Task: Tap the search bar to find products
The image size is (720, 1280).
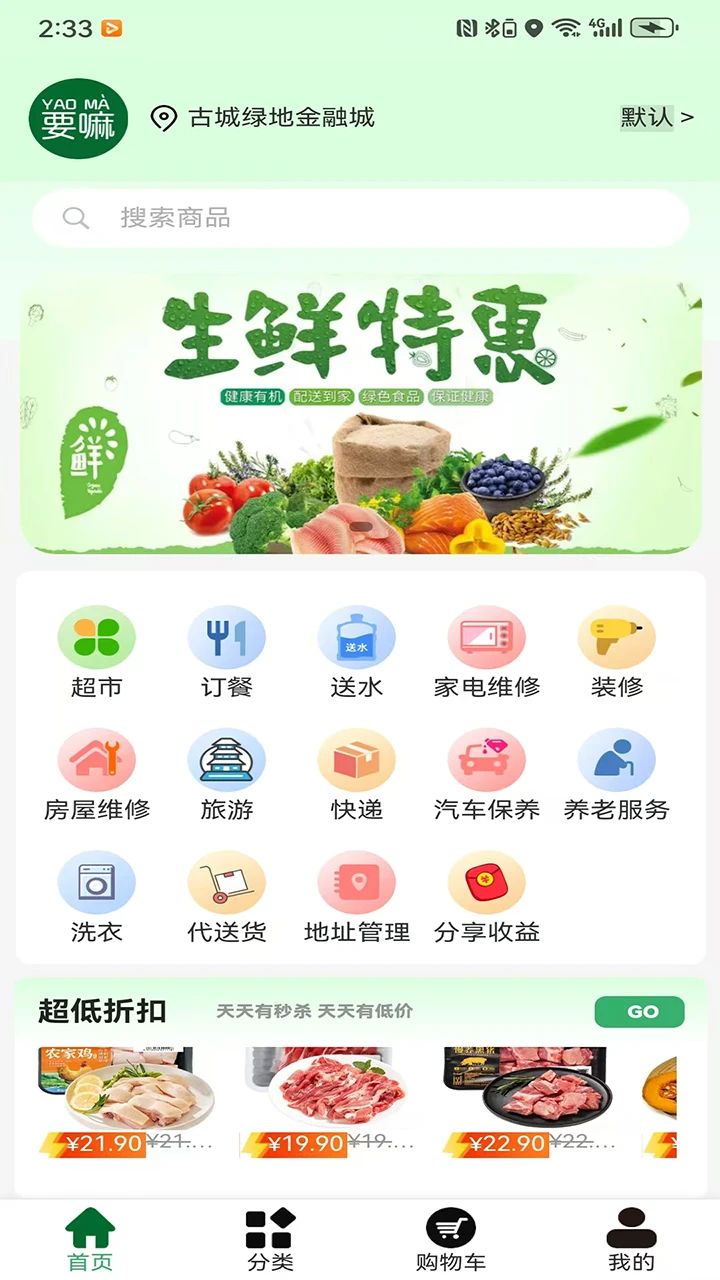Action: point(360,218)
